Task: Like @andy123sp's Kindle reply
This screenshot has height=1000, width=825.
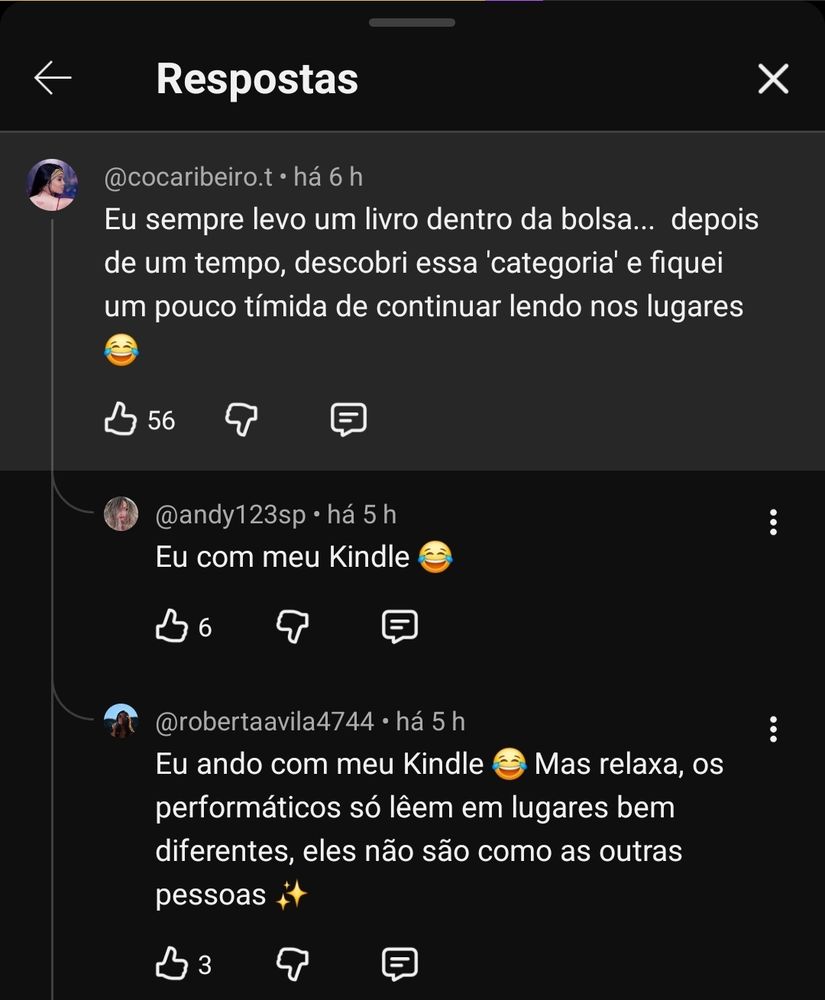Action: click(172, 627)
